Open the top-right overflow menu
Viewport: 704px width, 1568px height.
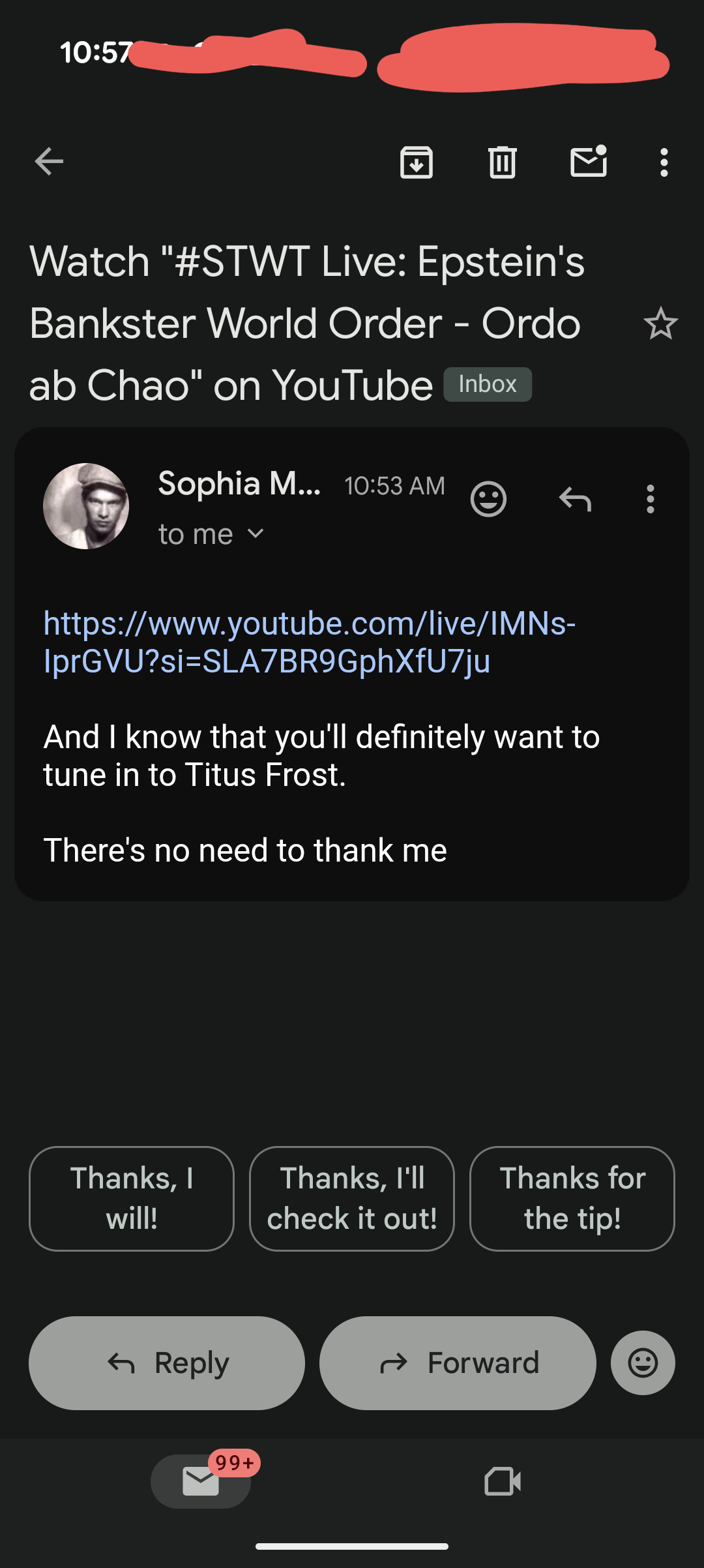pos(664,162)
